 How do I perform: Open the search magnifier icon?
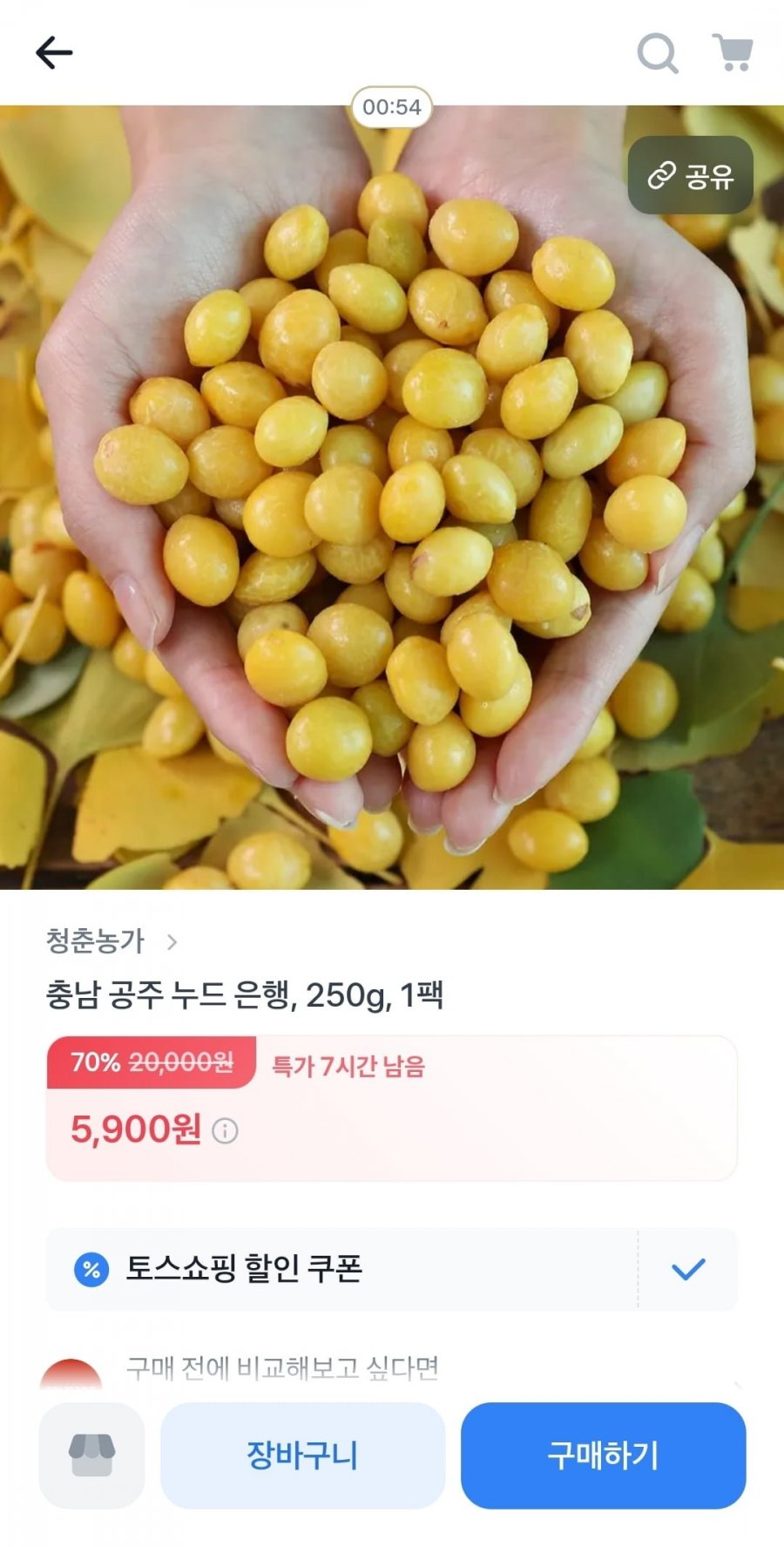(x=657, y=53)
